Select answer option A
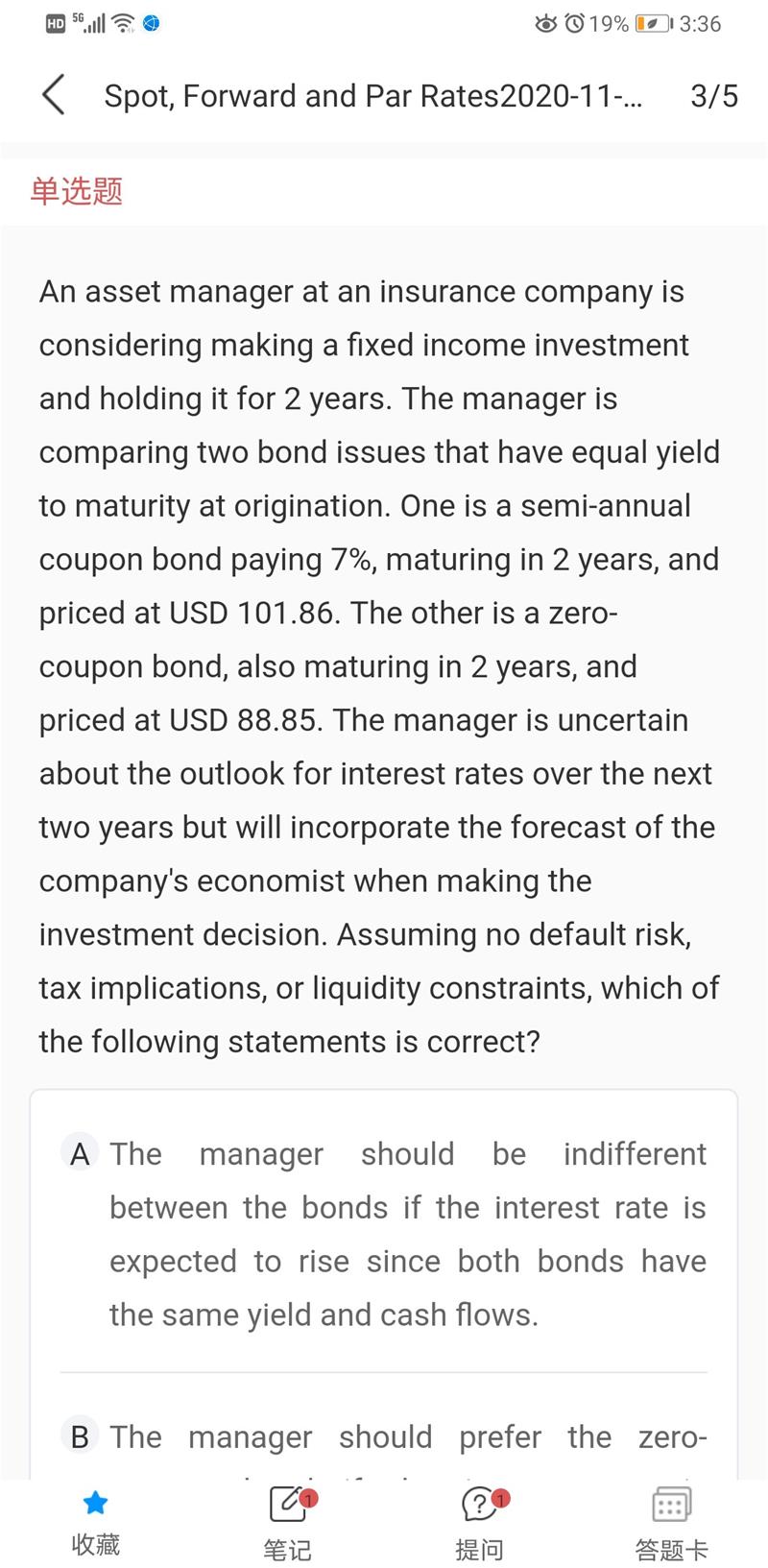Viewport: 768px width, 1568px height. (x=384, y=1234)
